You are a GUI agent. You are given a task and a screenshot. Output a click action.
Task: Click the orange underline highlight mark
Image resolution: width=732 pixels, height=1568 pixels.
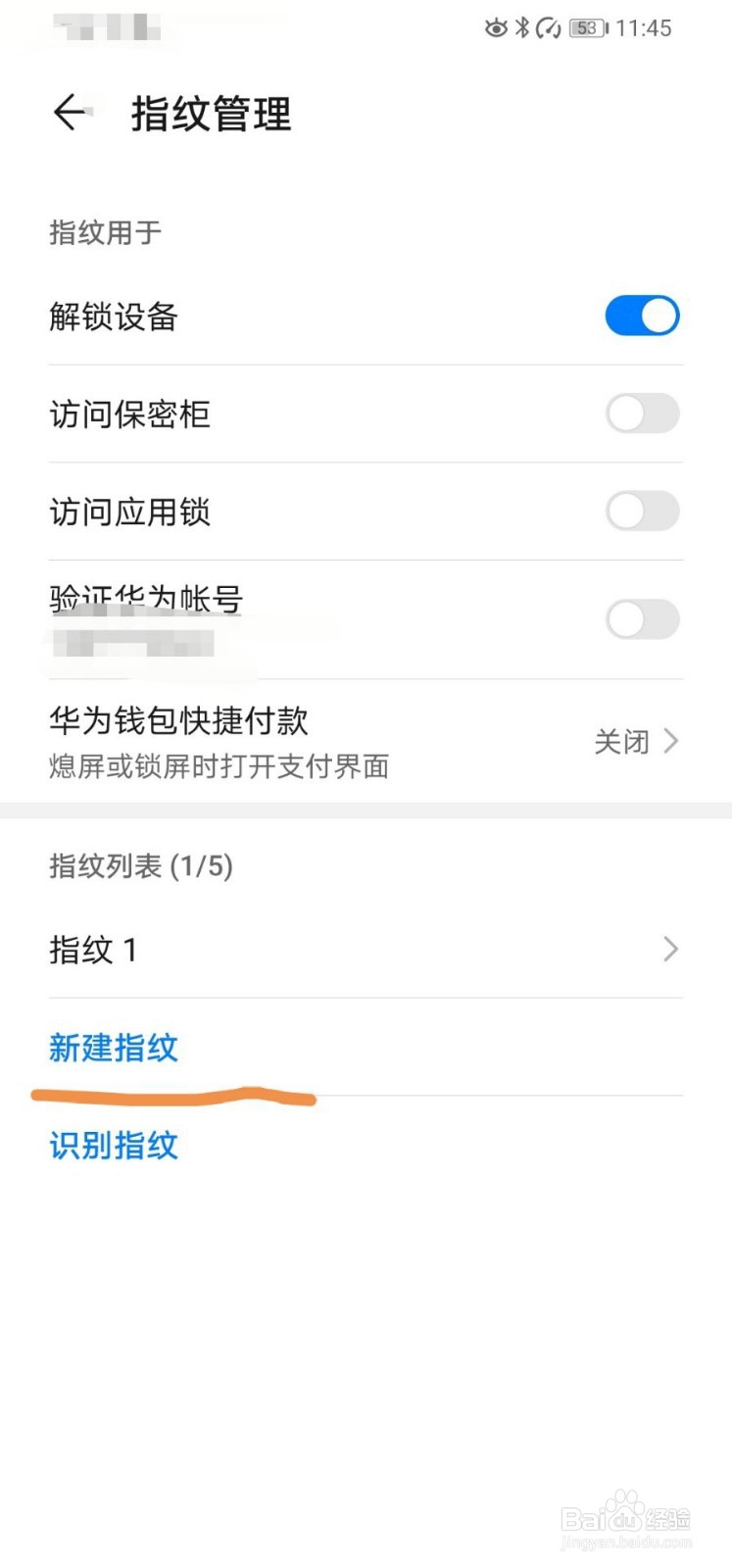tap(174, 1095)
